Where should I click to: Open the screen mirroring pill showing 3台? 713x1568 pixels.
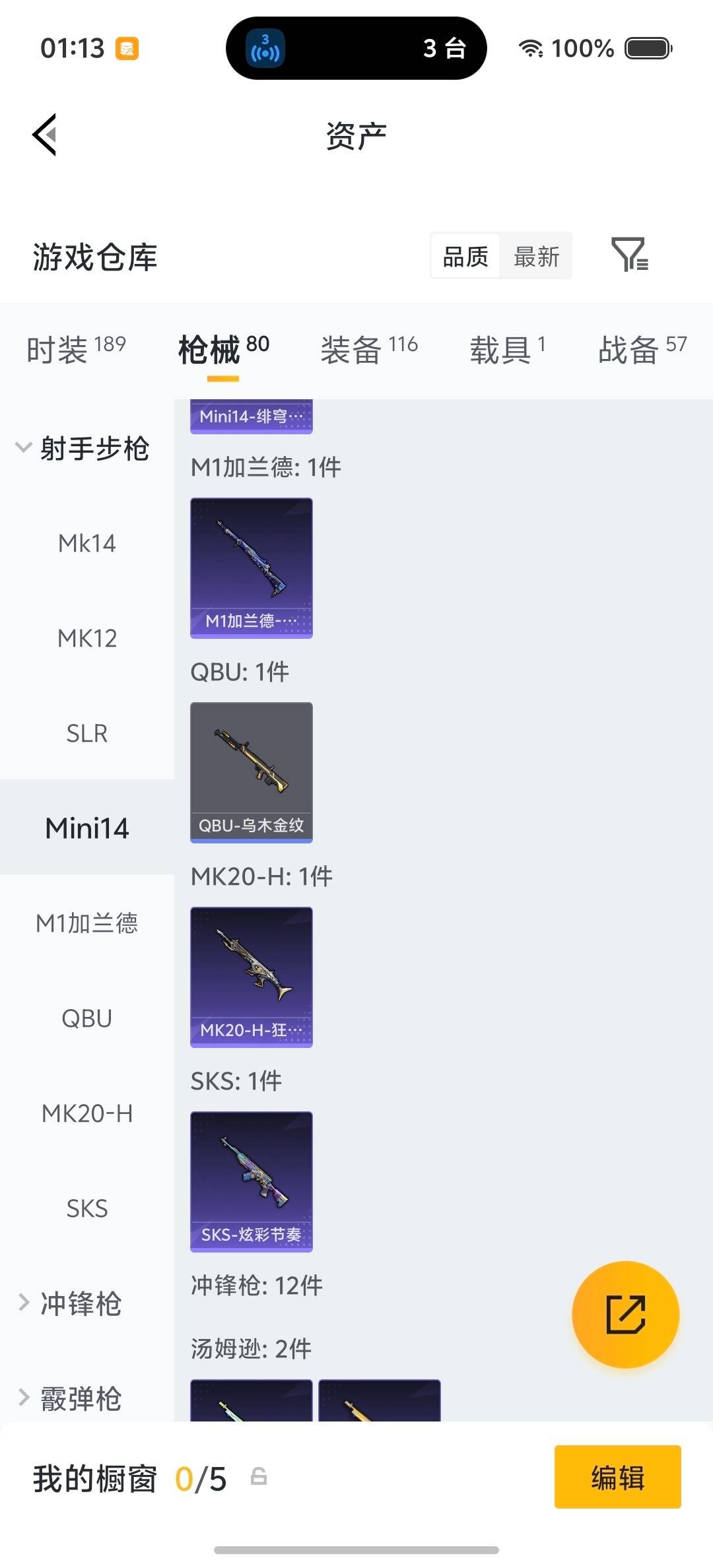[x=356, y=48]
